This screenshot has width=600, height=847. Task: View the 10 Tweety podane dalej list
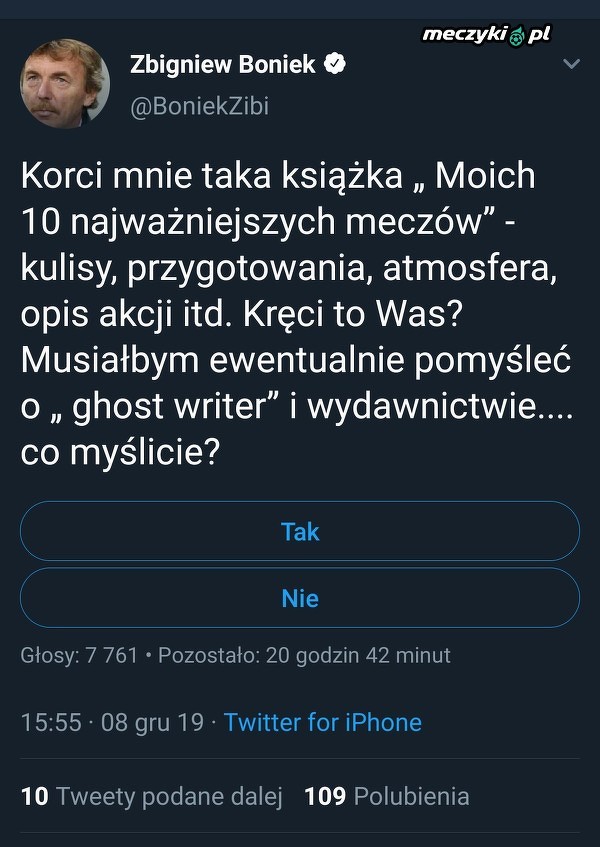point(152,796)
